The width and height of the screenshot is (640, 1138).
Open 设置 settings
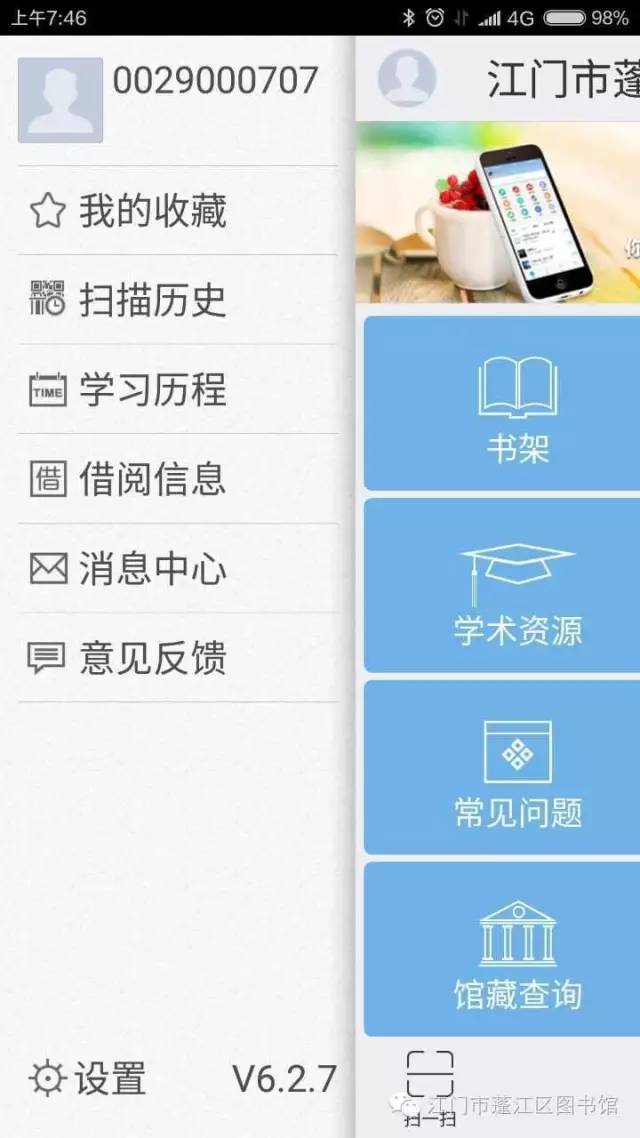[90, 1079]
